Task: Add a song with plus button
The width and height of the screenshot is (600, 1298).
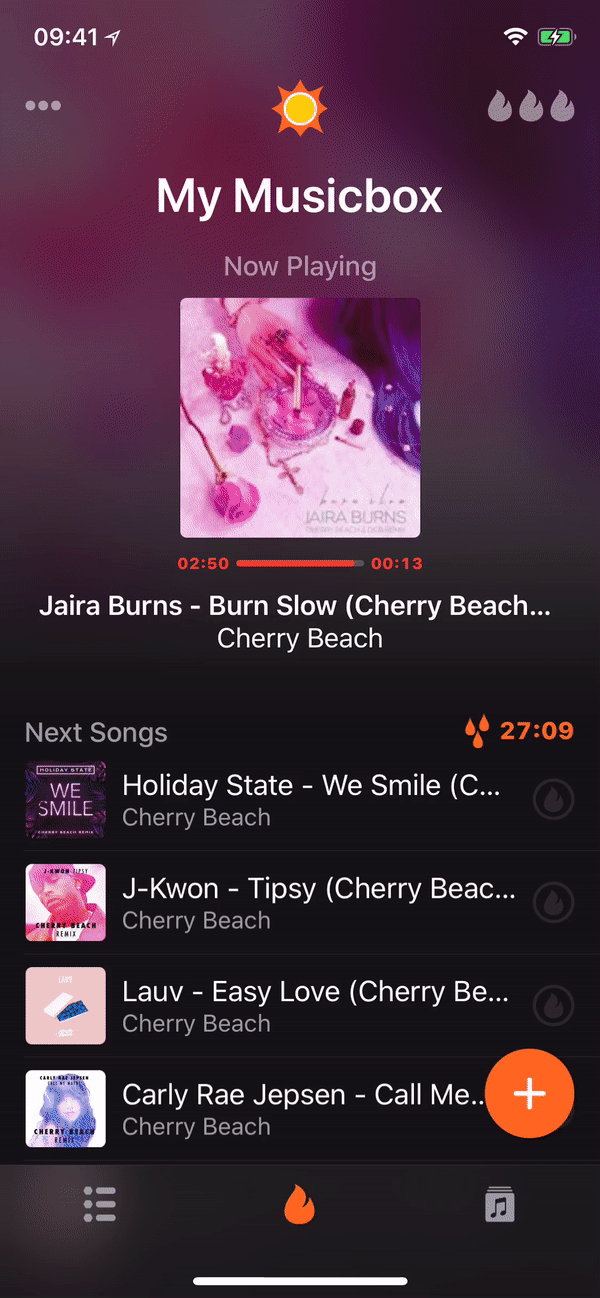Action: pos(530,1094)
